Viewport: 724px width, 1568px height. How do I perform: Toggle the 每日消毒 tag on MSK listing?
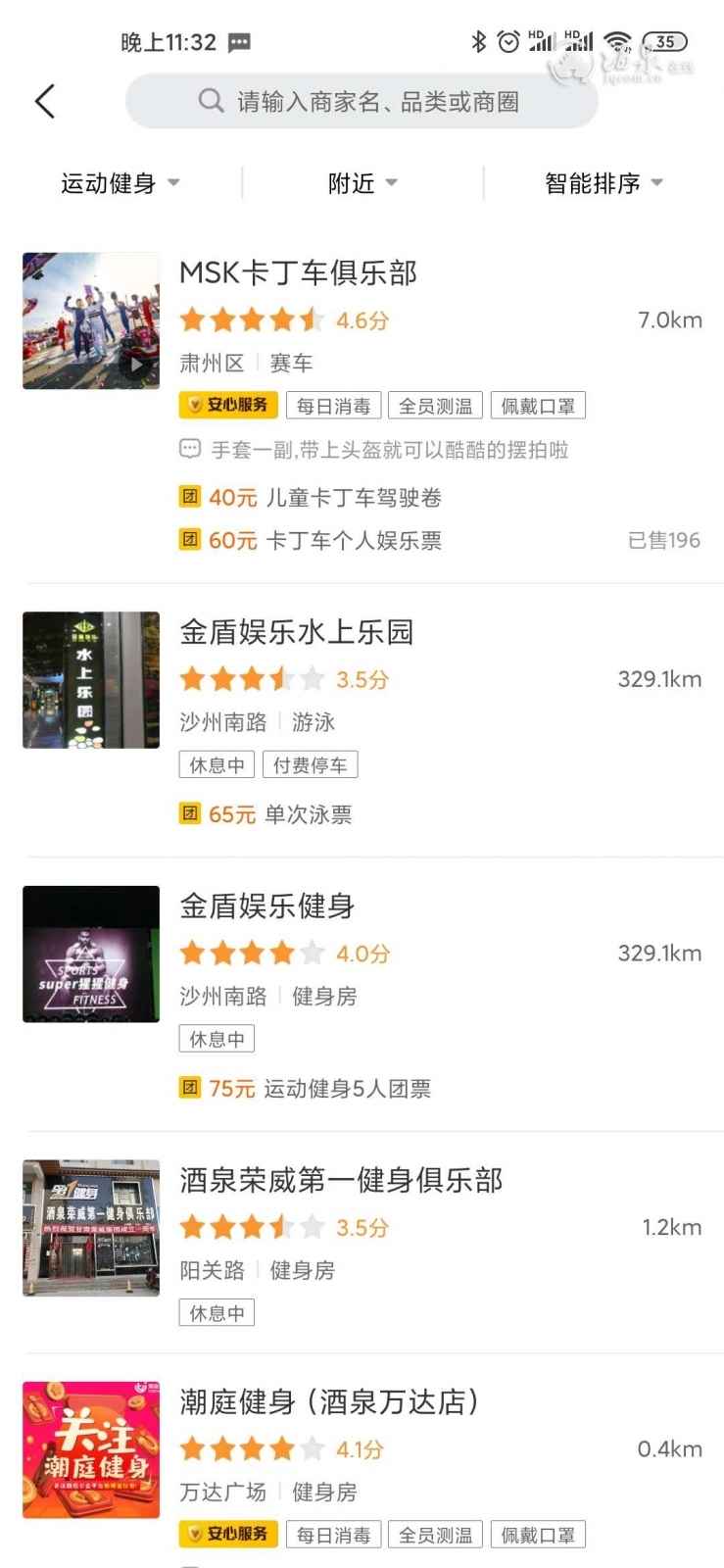pyautogui.click(x=333, y=405)
